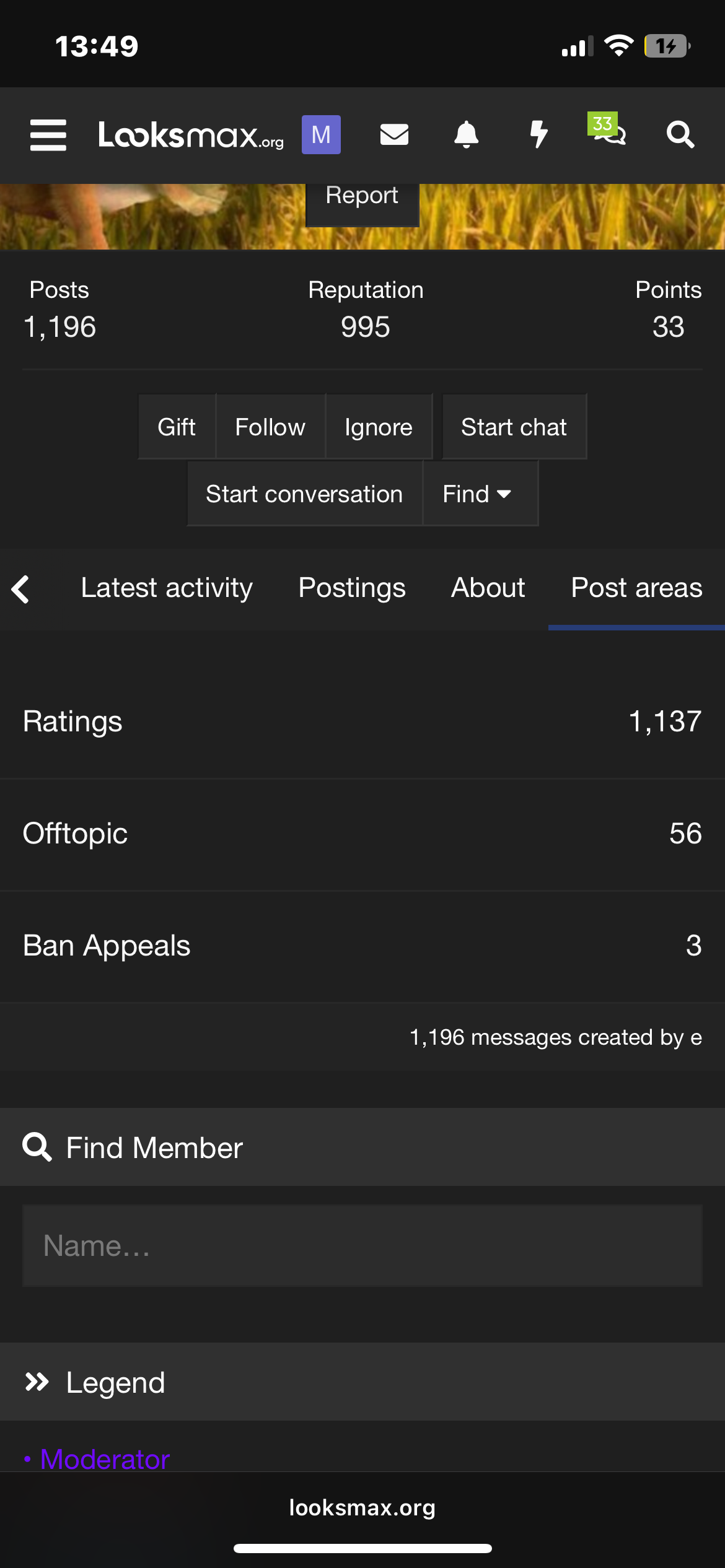Open the search magnifier in header
The height and width of the screenshot is (1568, 725).
680,134
